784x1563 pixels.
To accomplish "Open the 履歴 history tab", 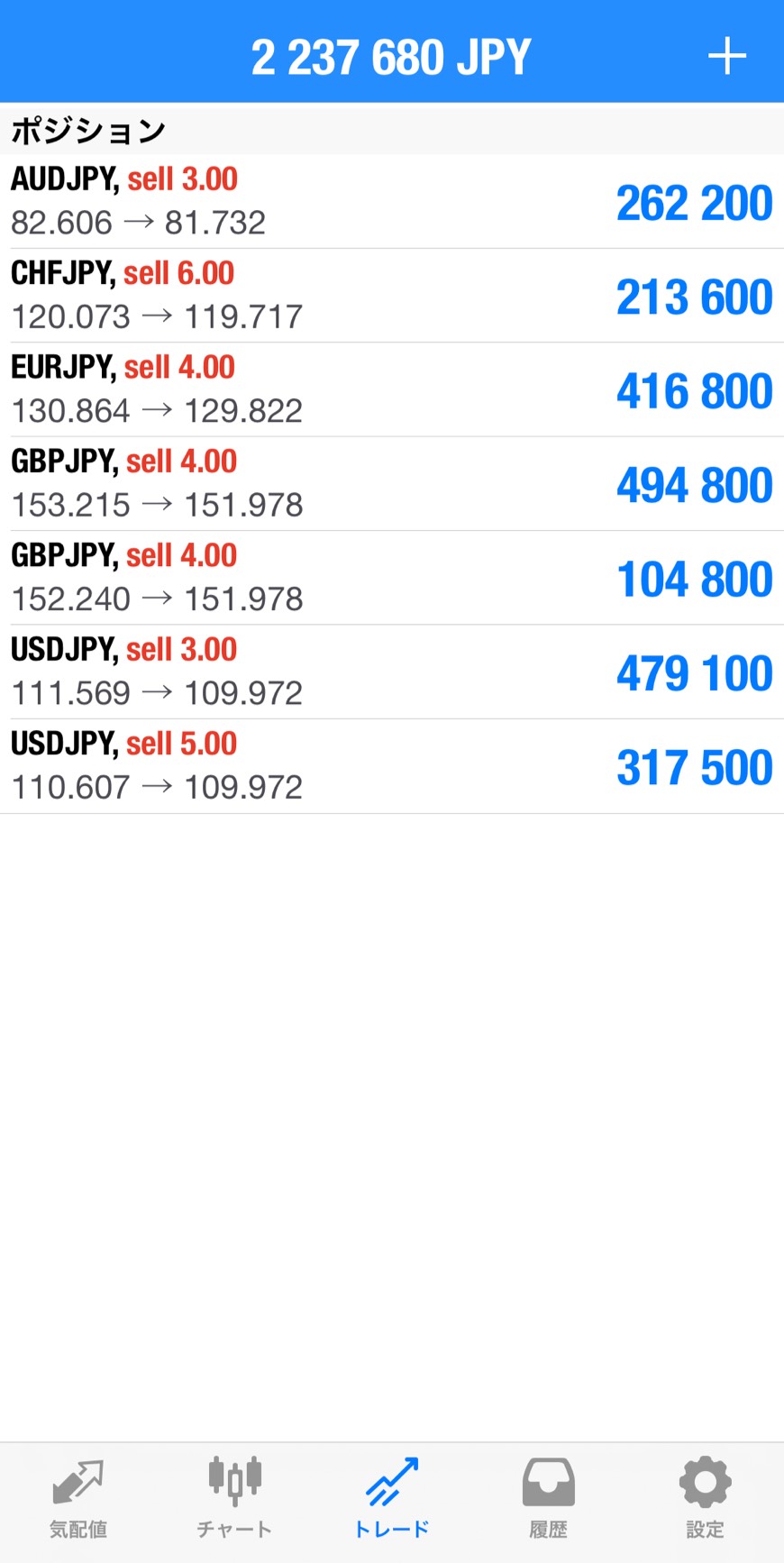I will [x=548, y=1498].
